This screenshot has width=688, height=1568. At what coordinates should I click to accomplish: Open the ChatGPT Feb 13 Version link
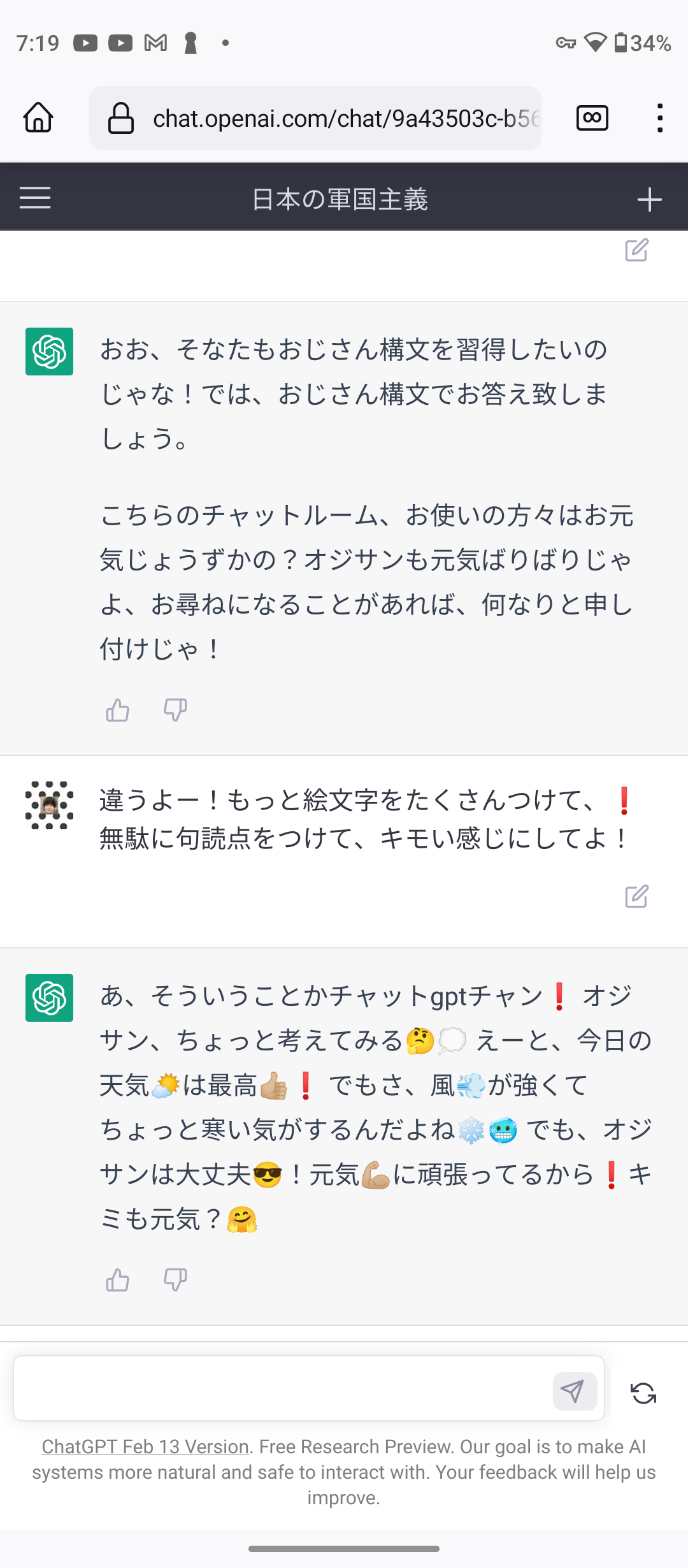coord(145,1447)
